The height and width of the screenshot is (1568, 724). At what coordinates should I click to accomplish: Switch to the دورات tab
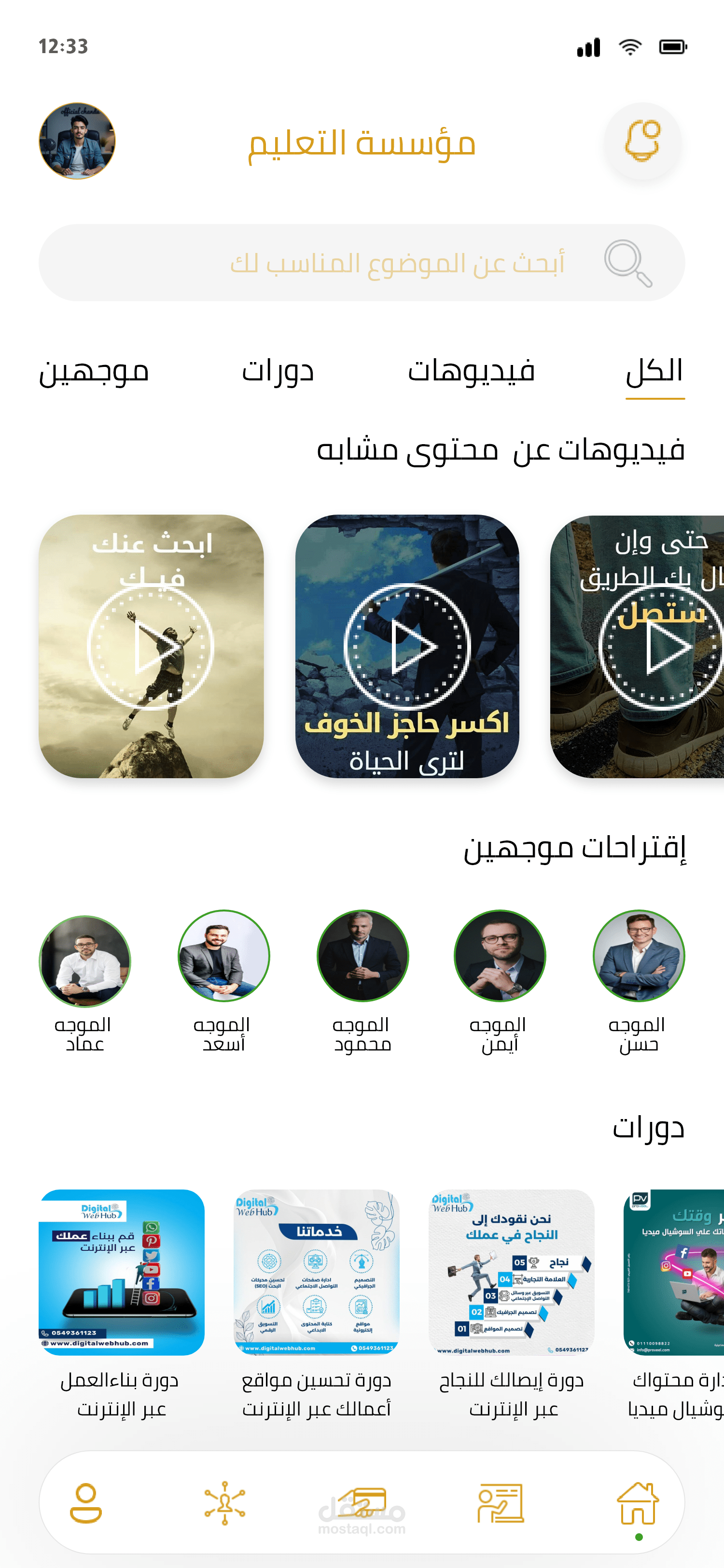click(x=278, y=371)
